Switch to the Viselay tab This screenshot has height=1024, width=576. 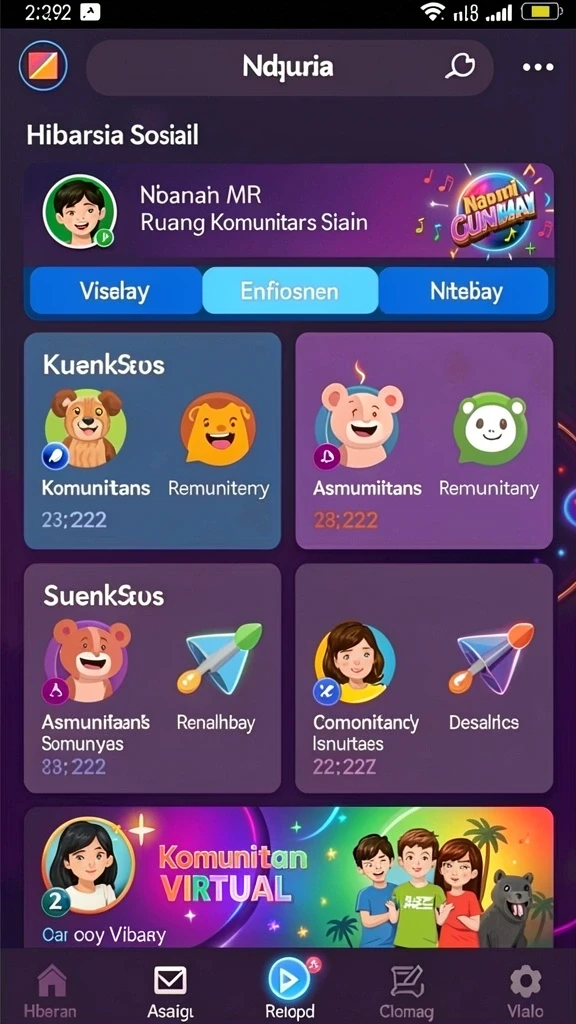point(114,291)
